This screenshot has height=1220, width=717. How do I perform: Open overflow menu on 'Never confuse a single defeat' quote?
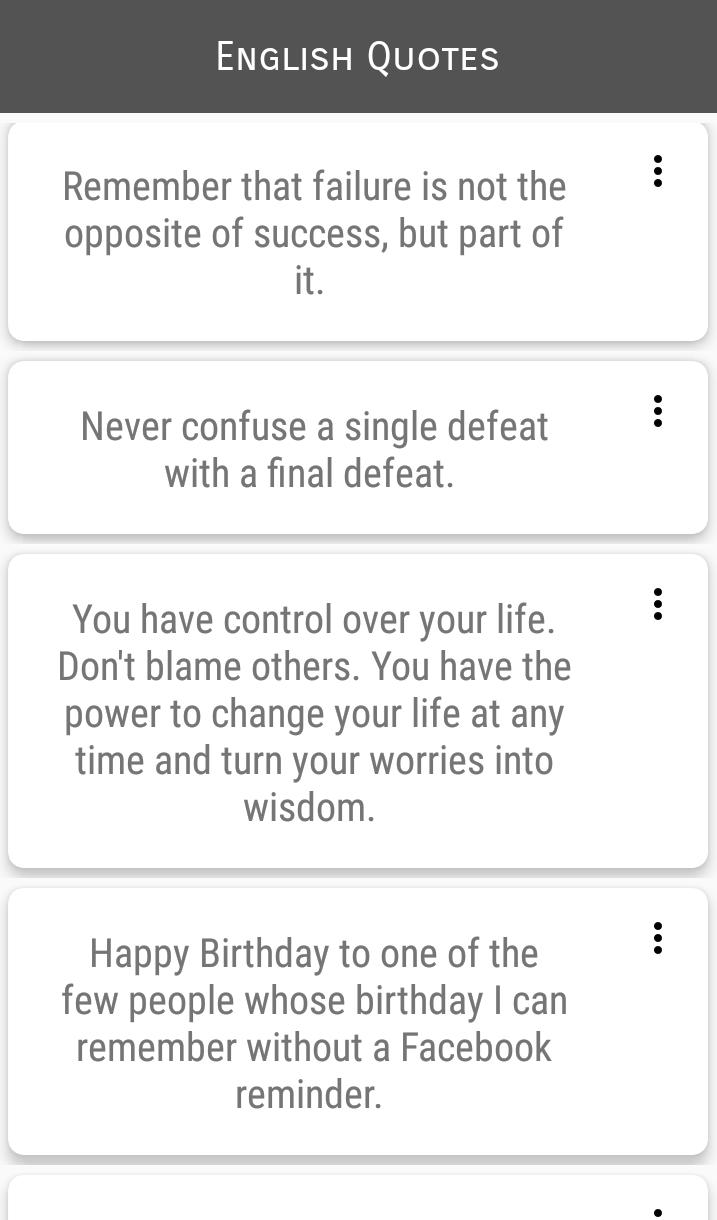[657, 411]
